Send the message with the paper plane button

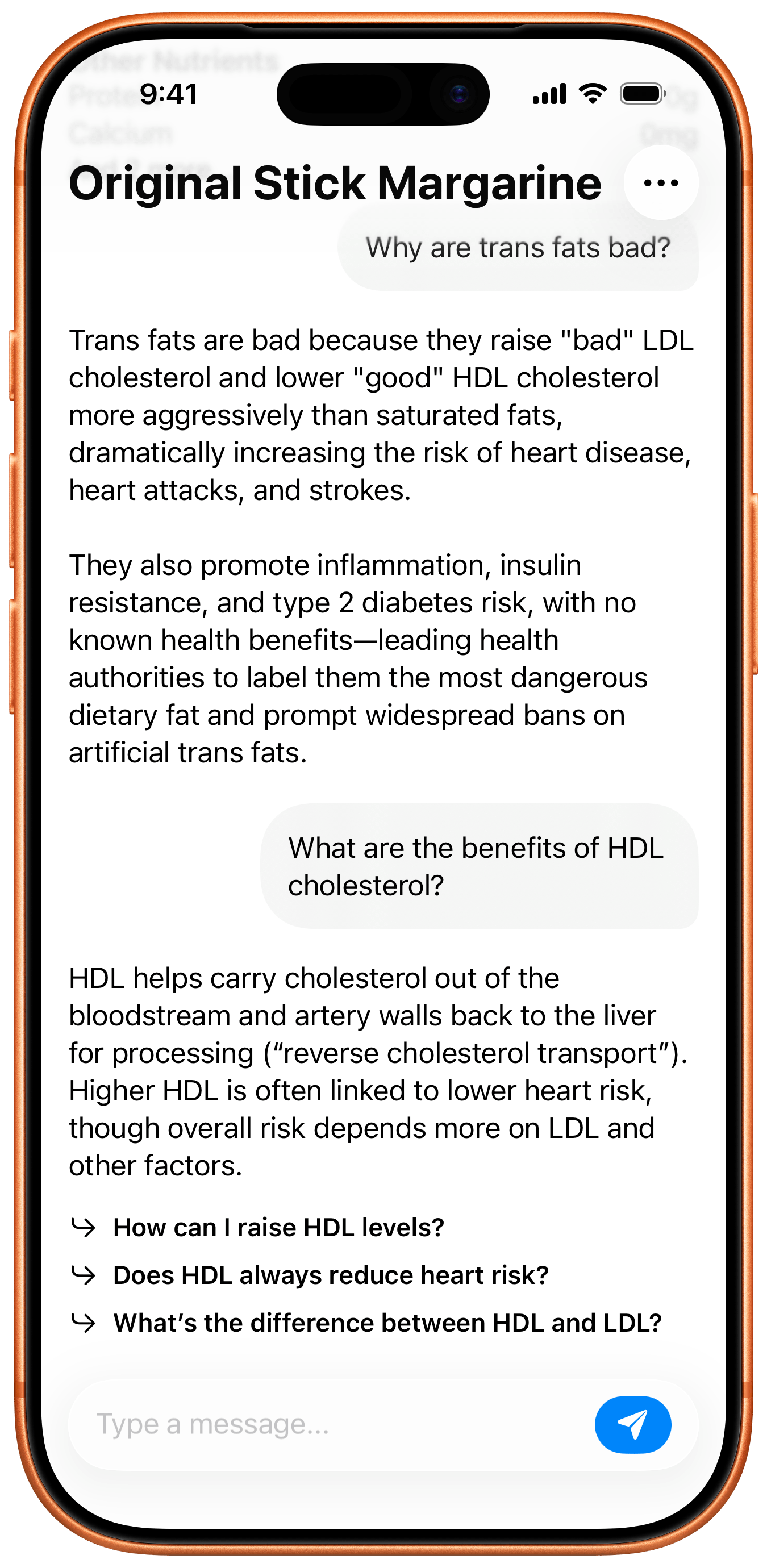(632, 1425)
